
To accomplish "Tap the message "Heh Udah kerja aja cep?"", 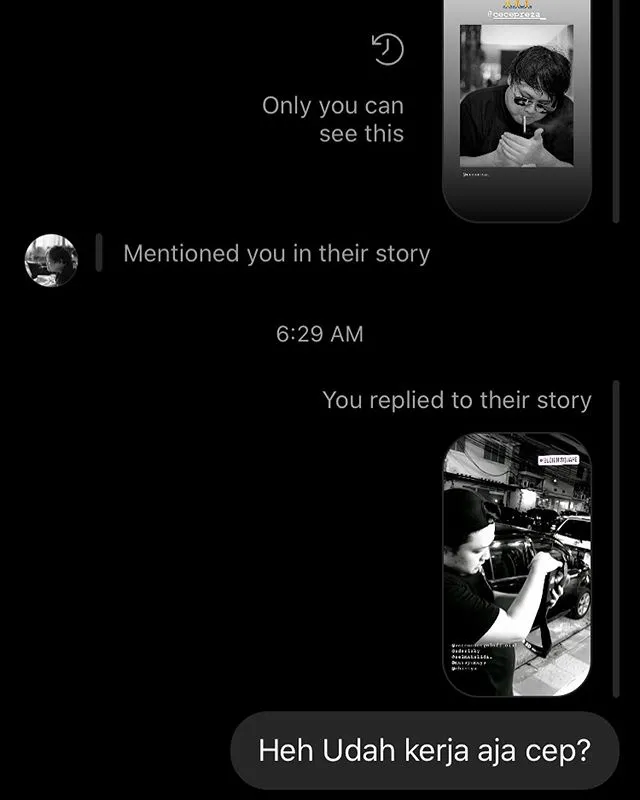I will tap(424, 751).
